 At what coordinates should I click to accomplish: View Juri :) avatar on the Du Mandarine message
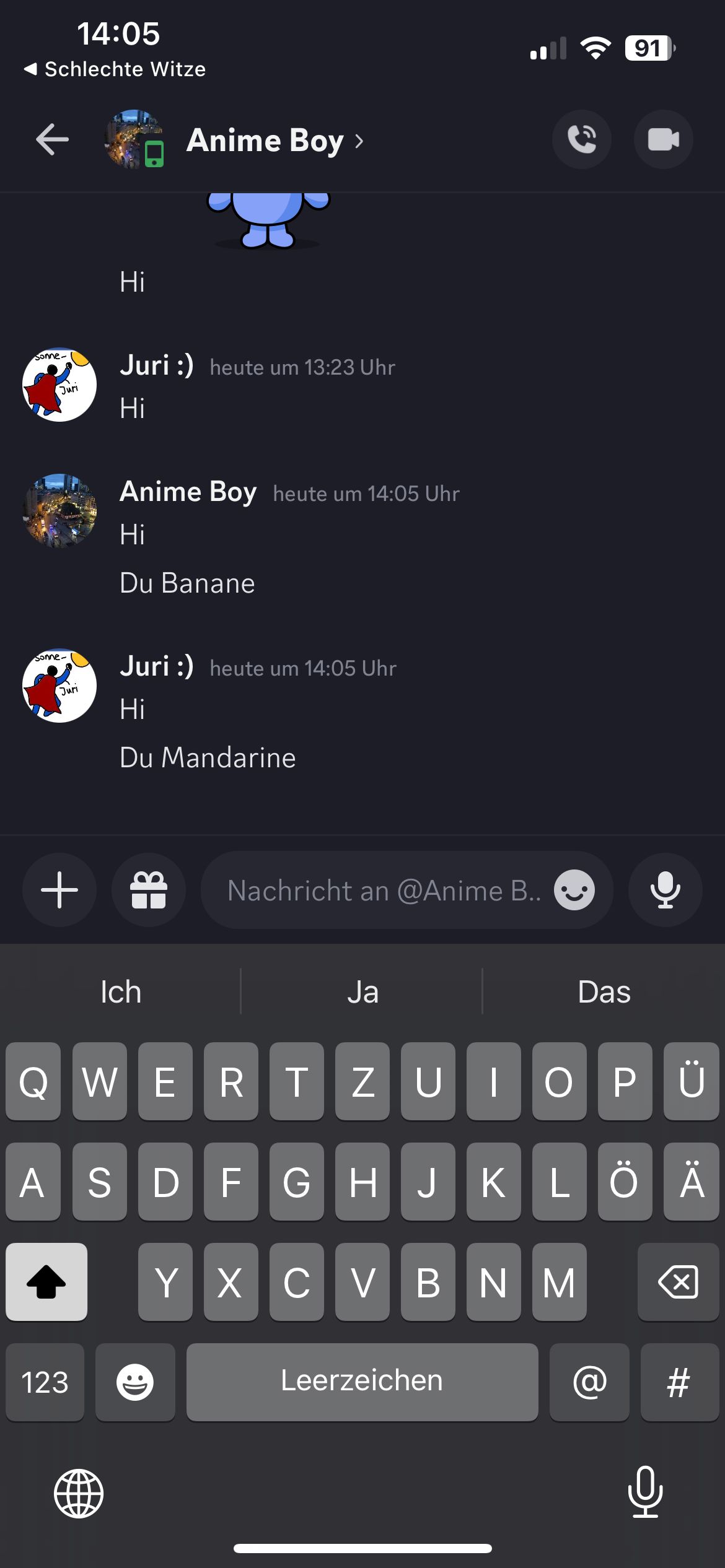pyautogui.click(x=59, y=686)
